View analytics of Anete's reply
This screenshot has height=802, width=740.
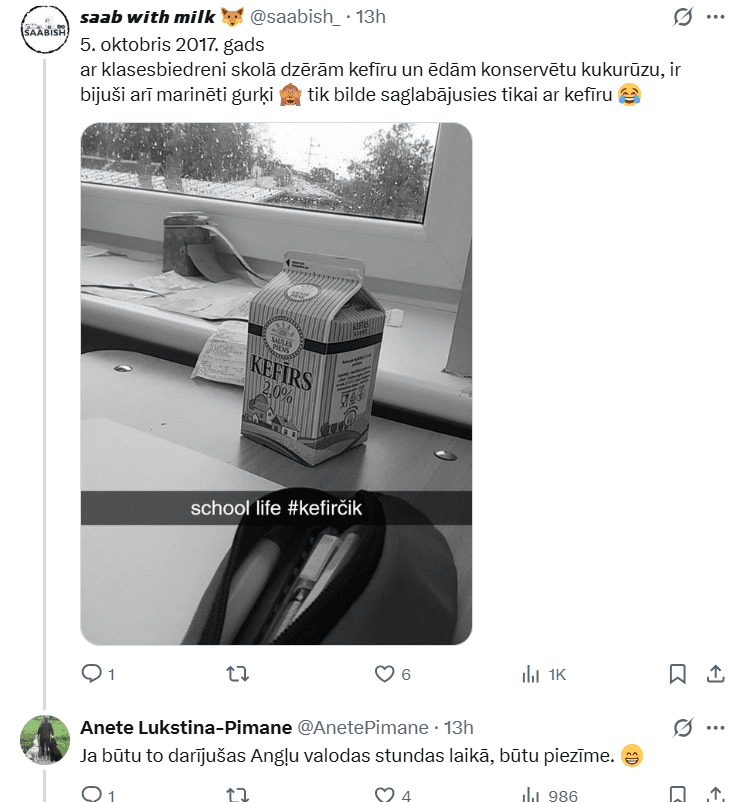click(532, 795)
